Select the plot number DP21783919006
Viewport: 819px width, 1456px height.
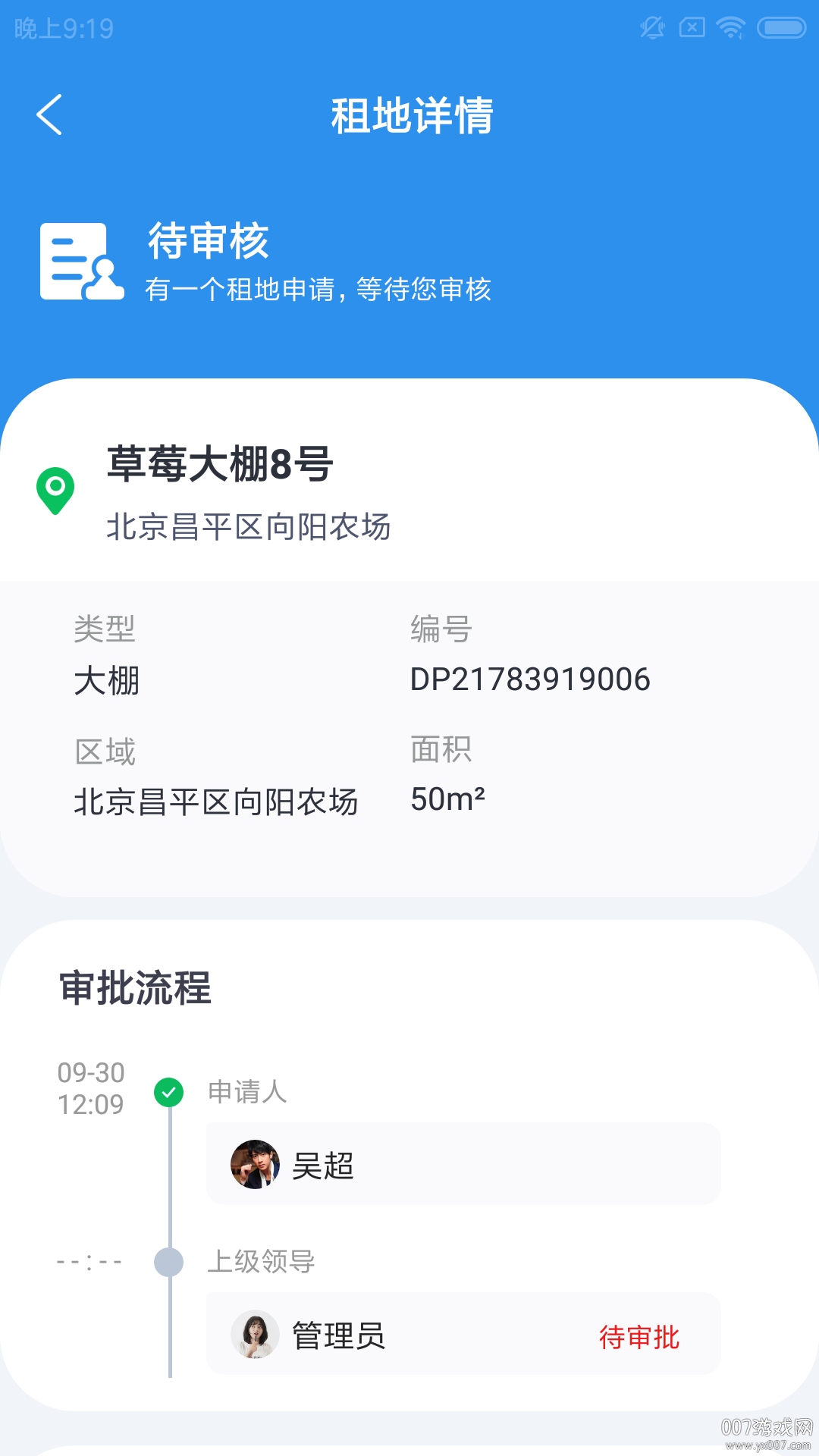point(529,679)
